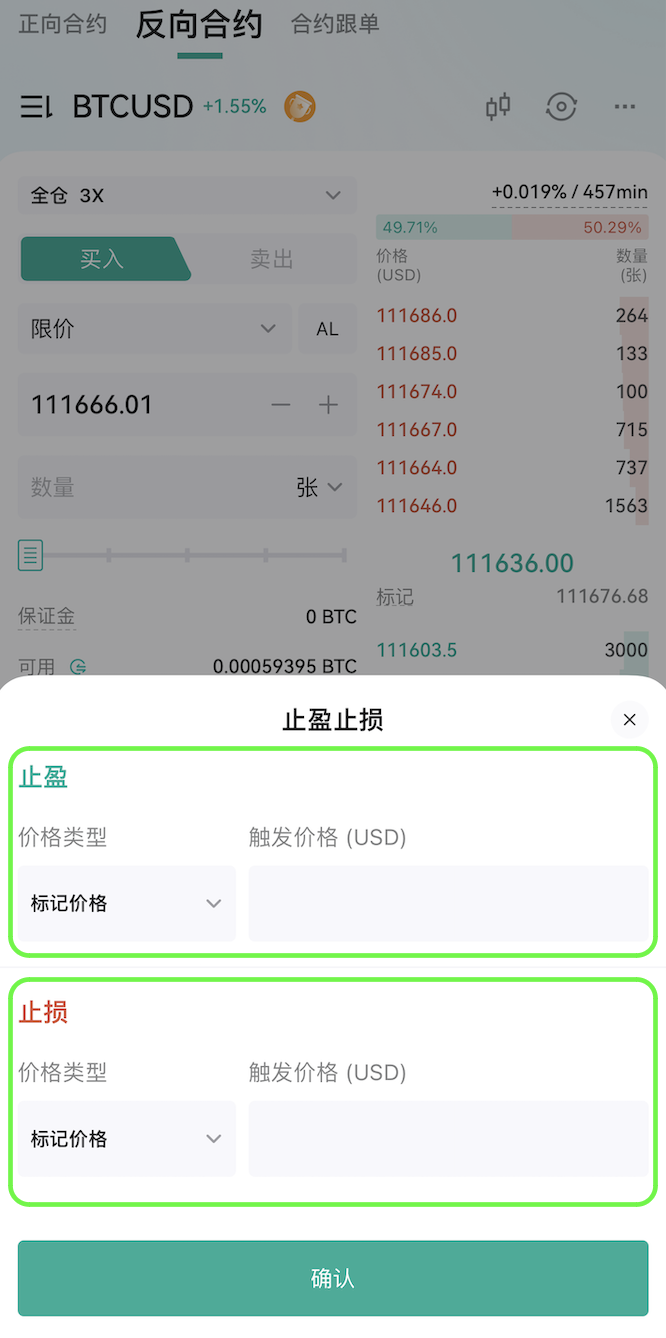The width and height of the screenshot is (666, 1338).
Task: Close the 止盈止损 dialog
Action: pos(629,720)
